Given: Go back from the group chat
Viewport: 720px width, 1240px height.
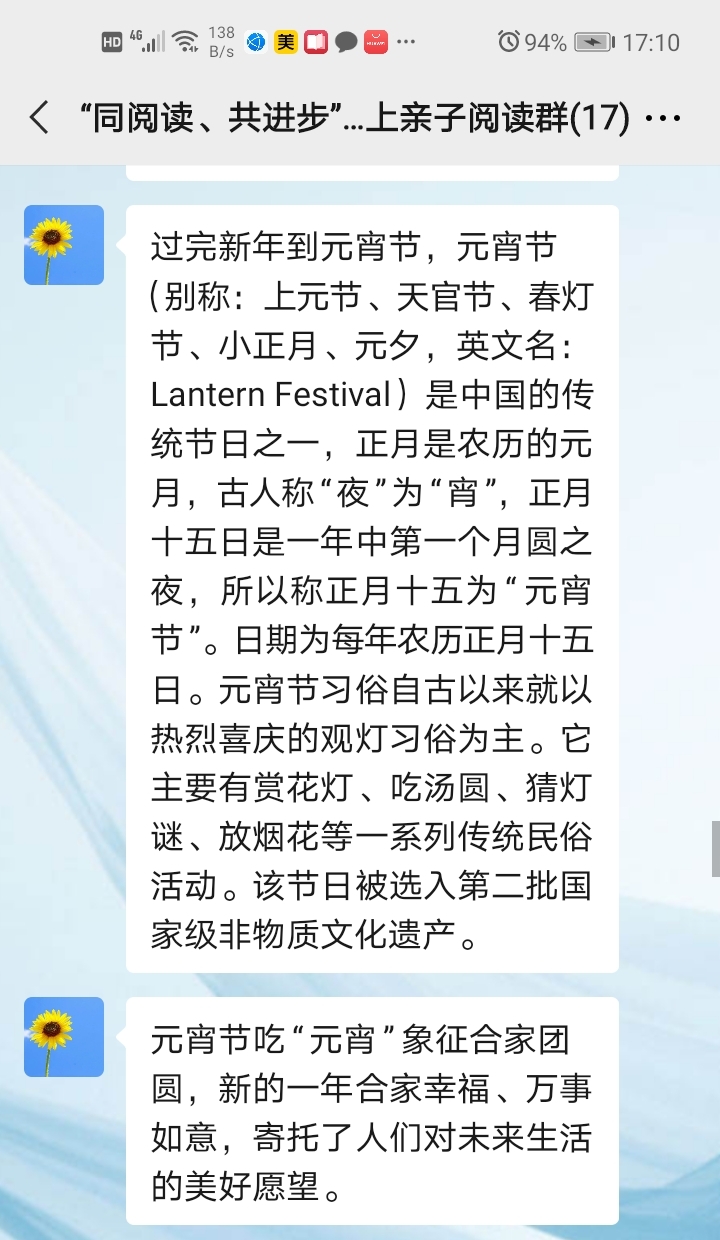Looking at the screenshot, I should [39, 119].
